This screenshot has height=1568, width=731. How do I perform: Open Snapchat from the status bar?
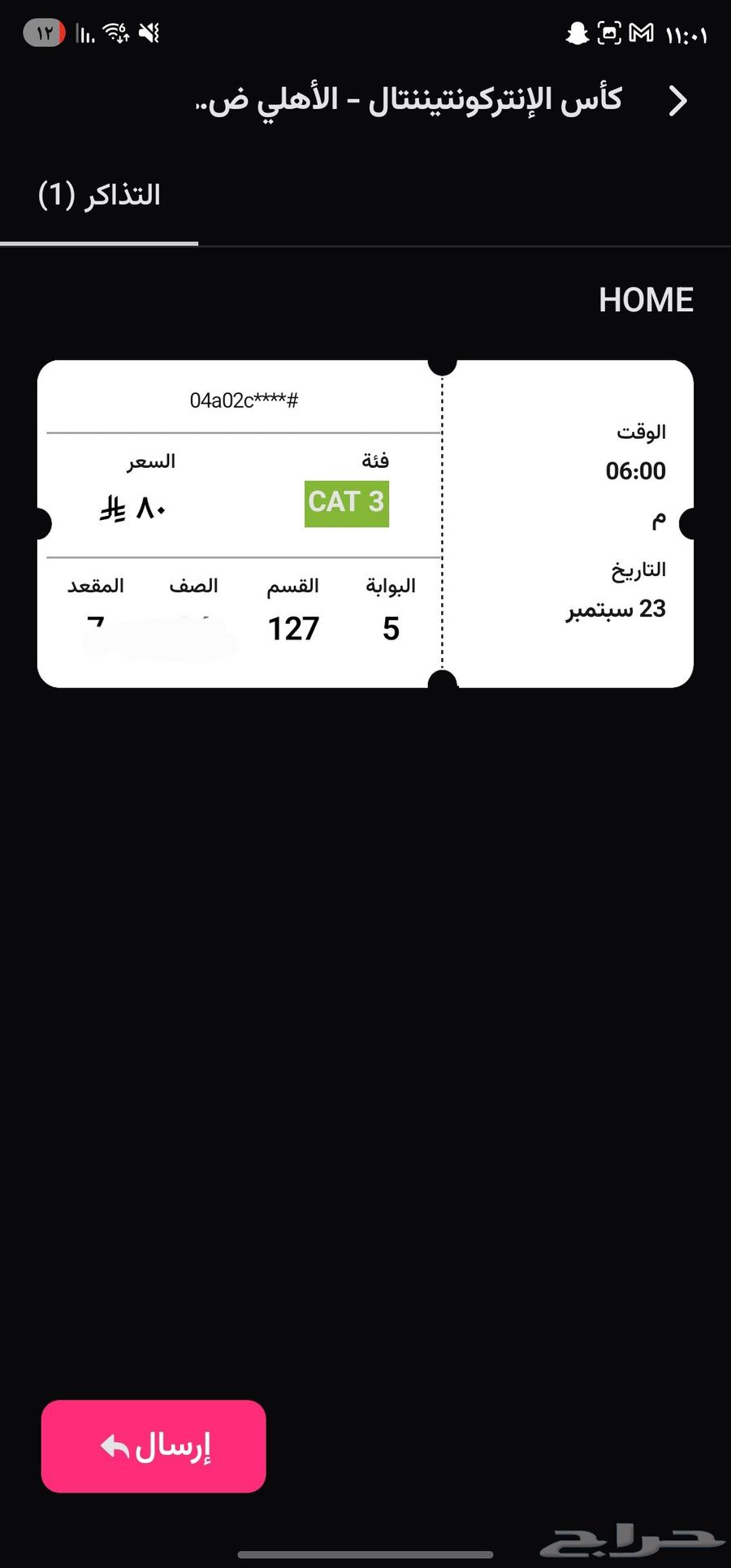[576, 32]
